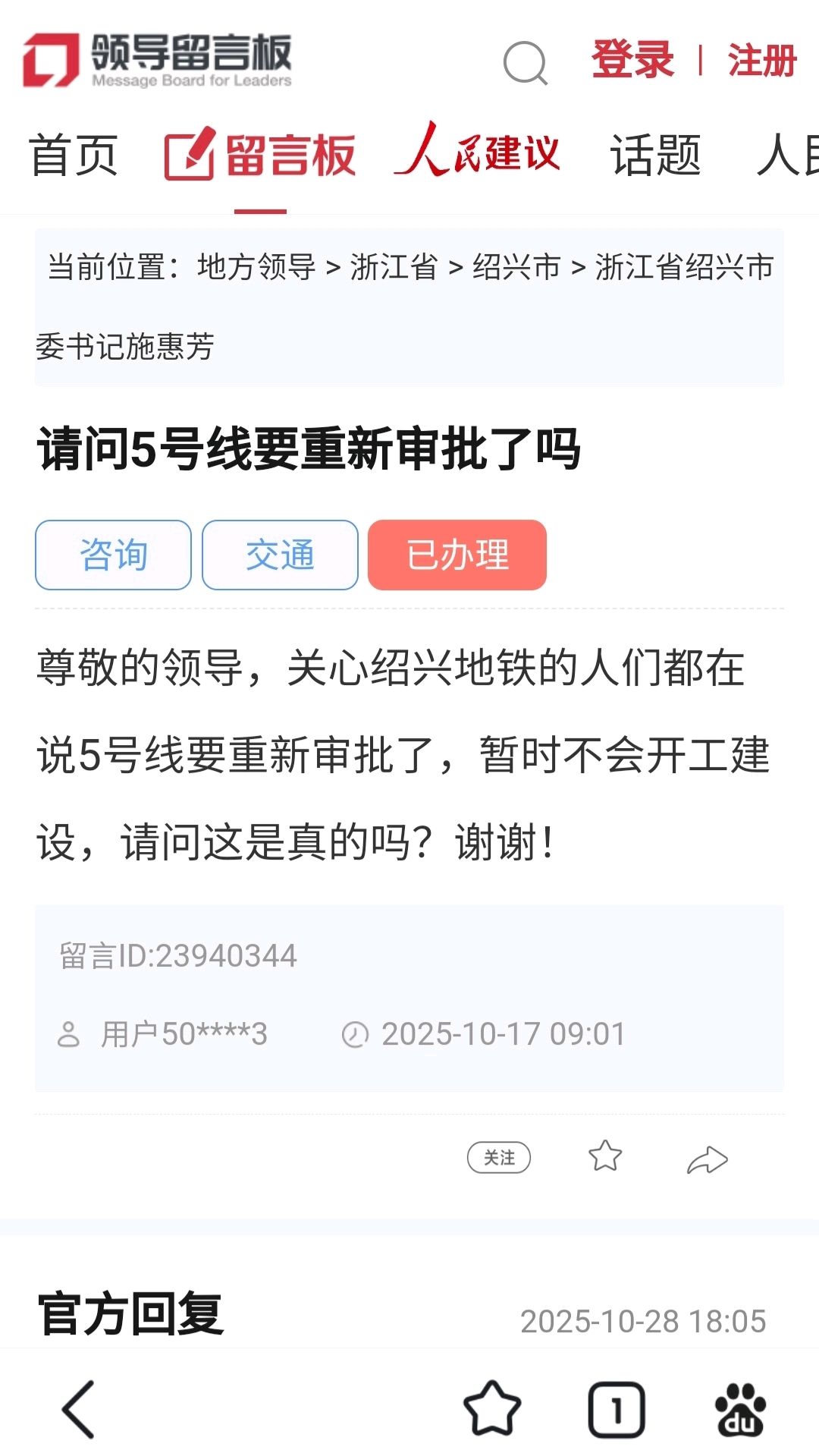Open 绍兴市 in the breadcrumb
Image resolution: width=819 pixels, height=1456 pixels.
[x=516, y=267]
